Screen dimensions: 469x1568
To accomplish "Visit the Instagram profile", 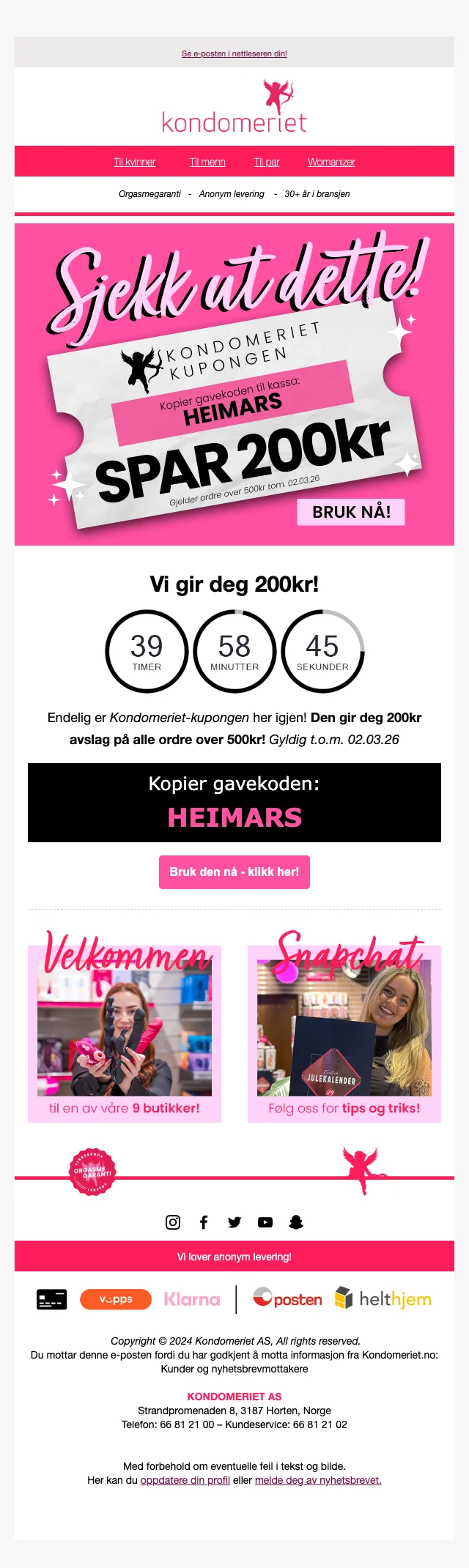I will pyautogui.click(x=173, y=1222).
